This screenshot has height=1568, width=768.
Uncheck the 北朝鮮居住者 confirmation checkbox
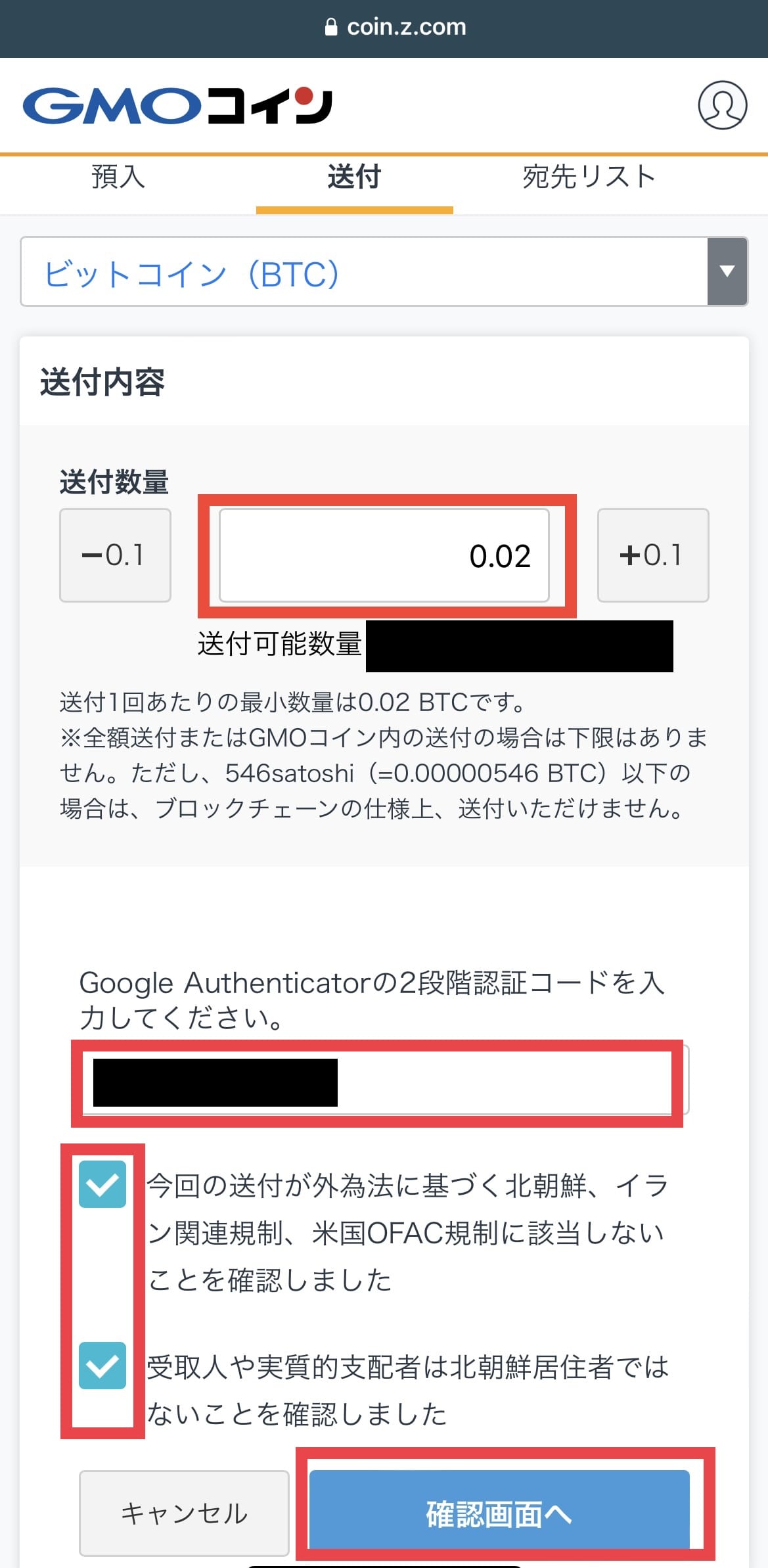tap(102, 1366)
